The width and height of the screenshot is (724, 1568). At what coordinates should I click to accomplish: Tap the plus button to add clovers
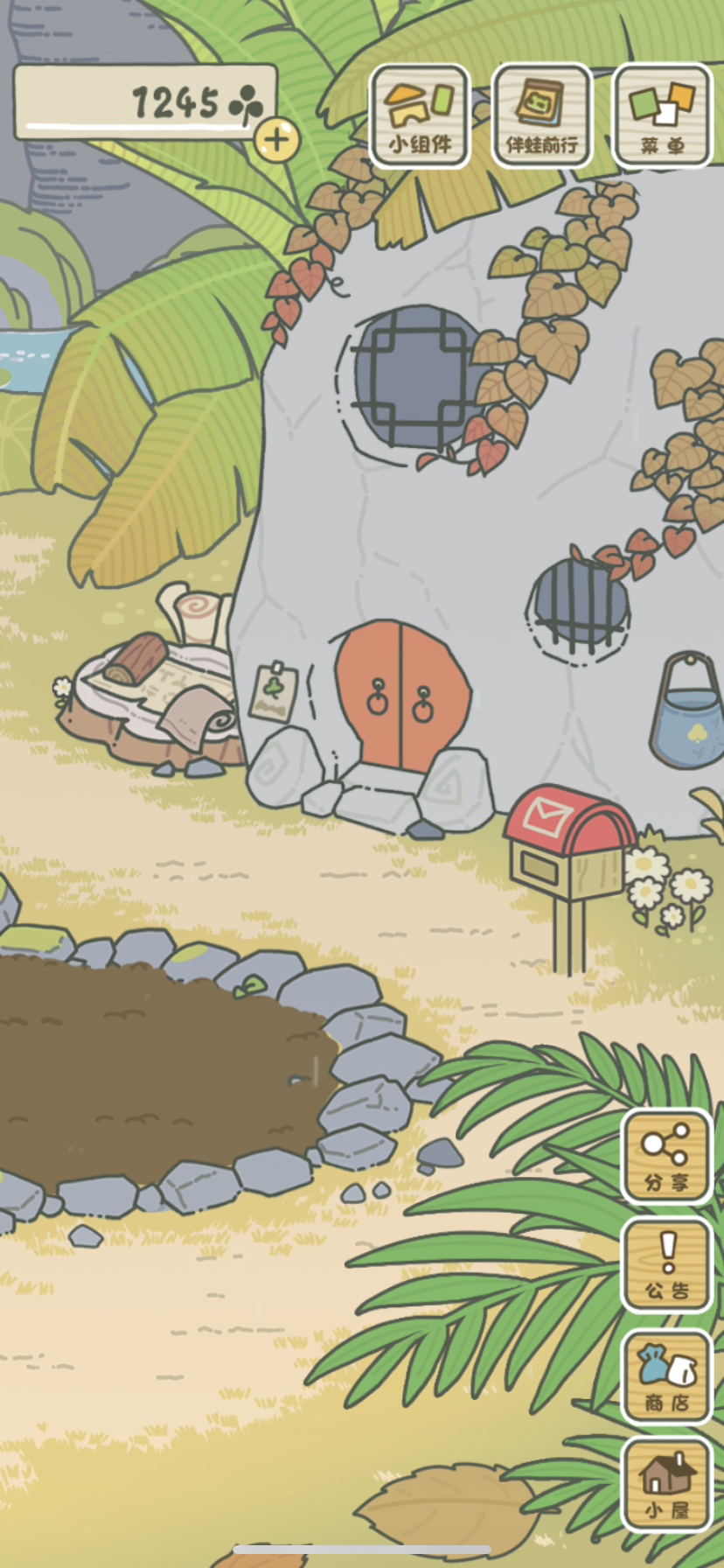(277, 139)
